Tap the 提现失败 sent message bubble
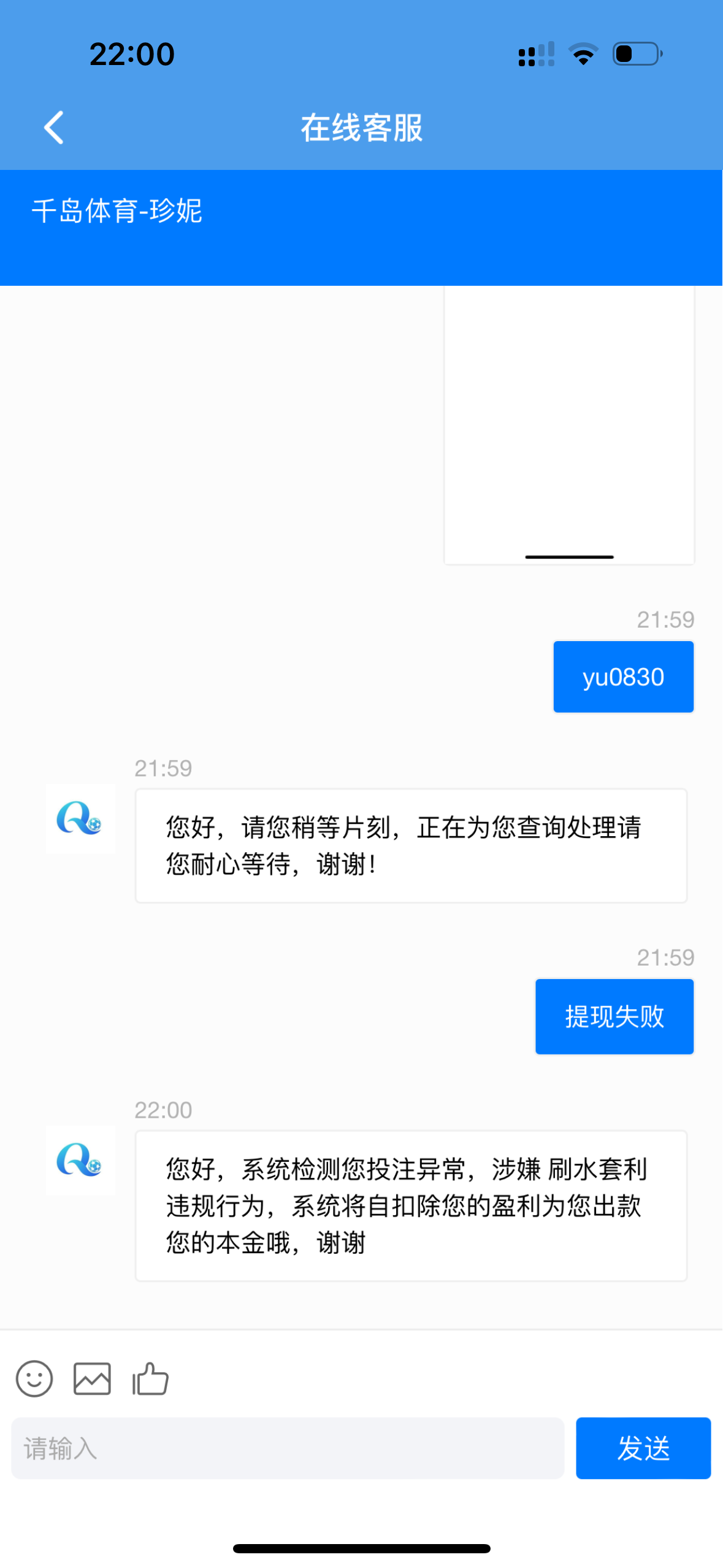The height and width of the screenshot is (1568, 723). click(x=614, y=1015)
